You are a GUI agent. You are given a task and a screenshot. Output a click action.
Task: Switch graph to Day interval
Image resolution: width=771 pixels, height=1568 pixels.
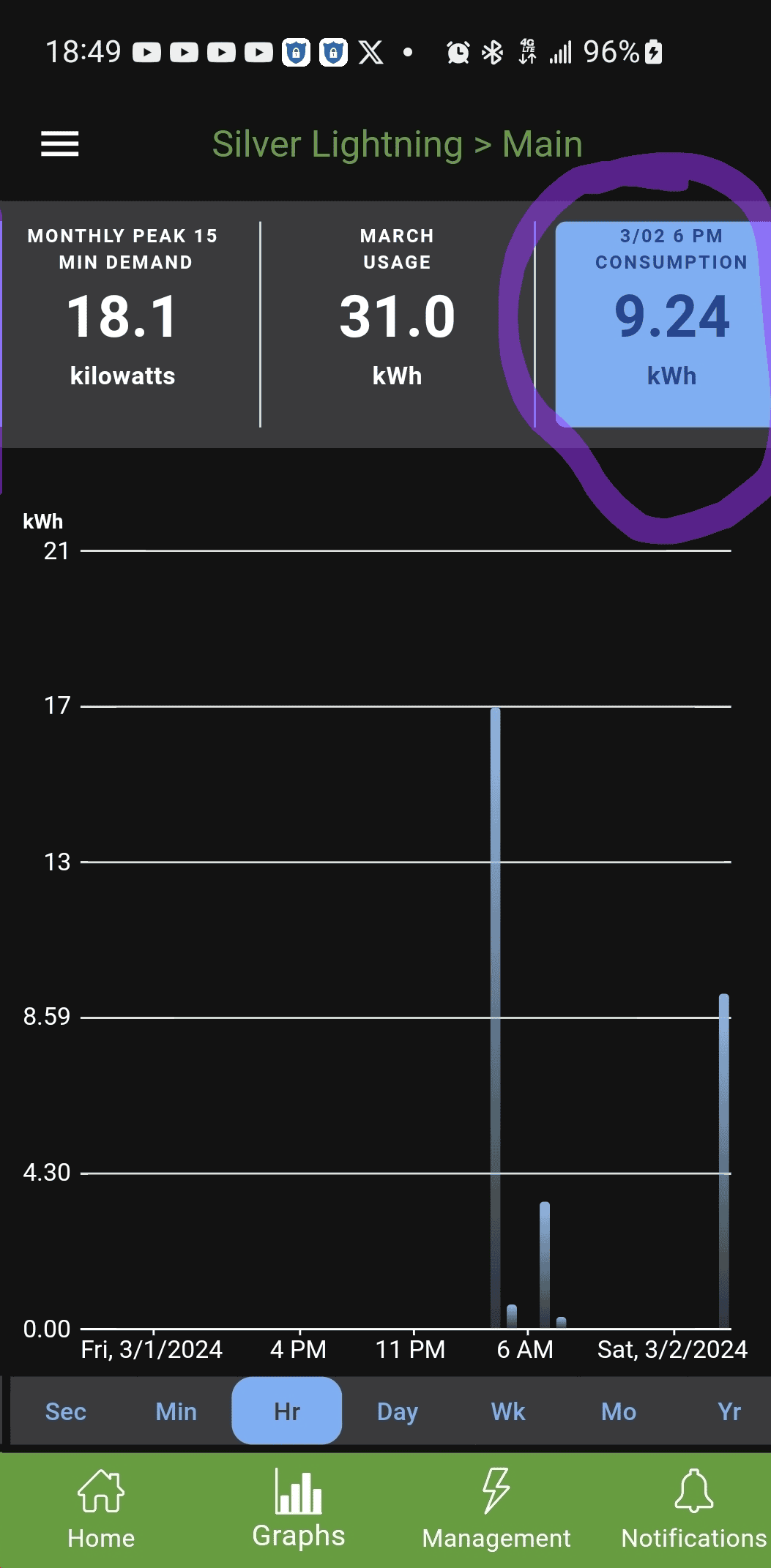[398, 1411]
